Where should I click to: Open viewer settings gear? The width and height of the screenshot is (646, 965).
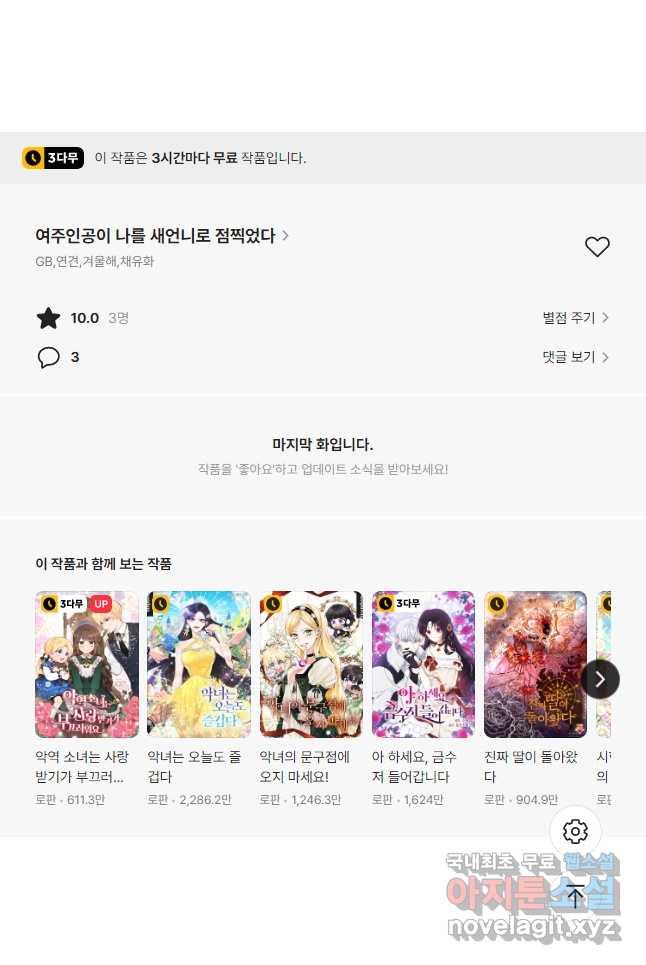[575, 831]
